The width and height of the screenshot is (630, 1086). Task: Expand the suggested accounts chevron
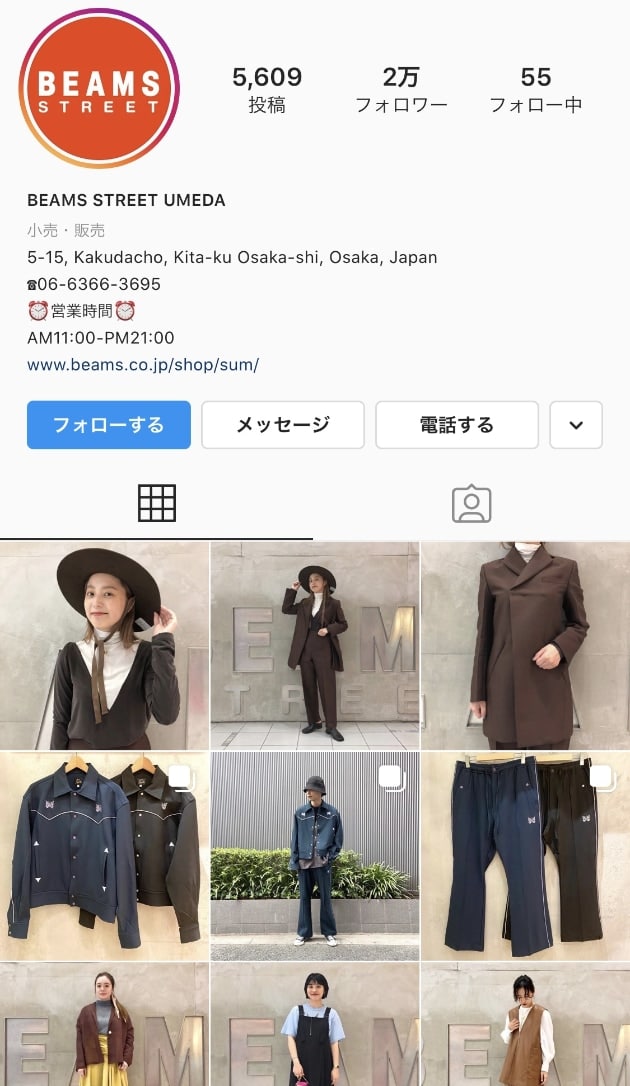(x=576, y=425)
